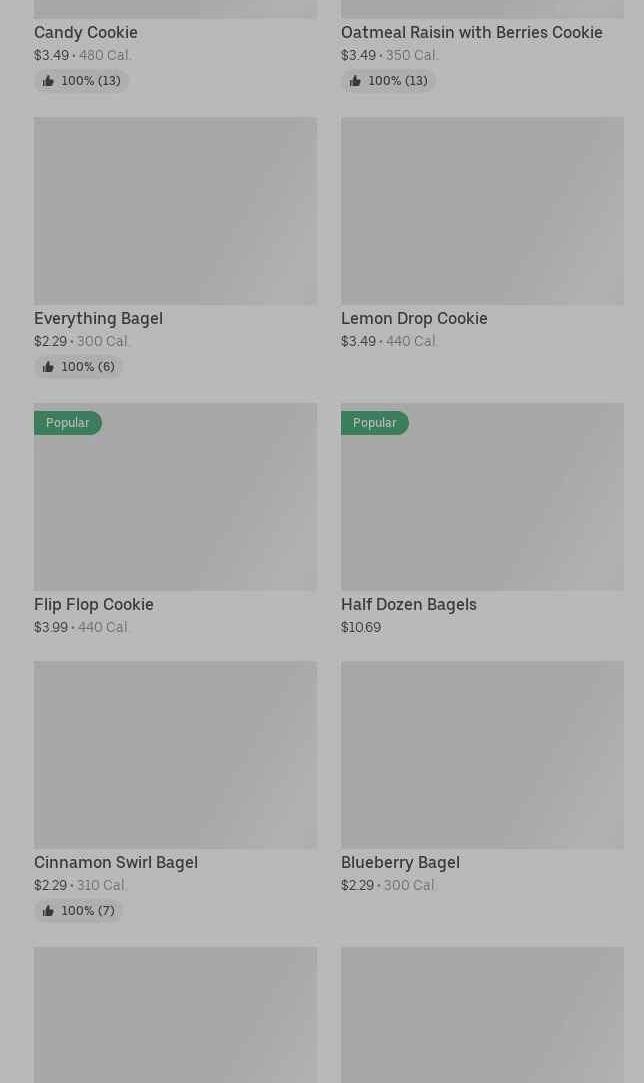View the Blueberry Bagel item
Image resolution: width=644 pixels, height=1083 pixels.
(x=481, y=756)
